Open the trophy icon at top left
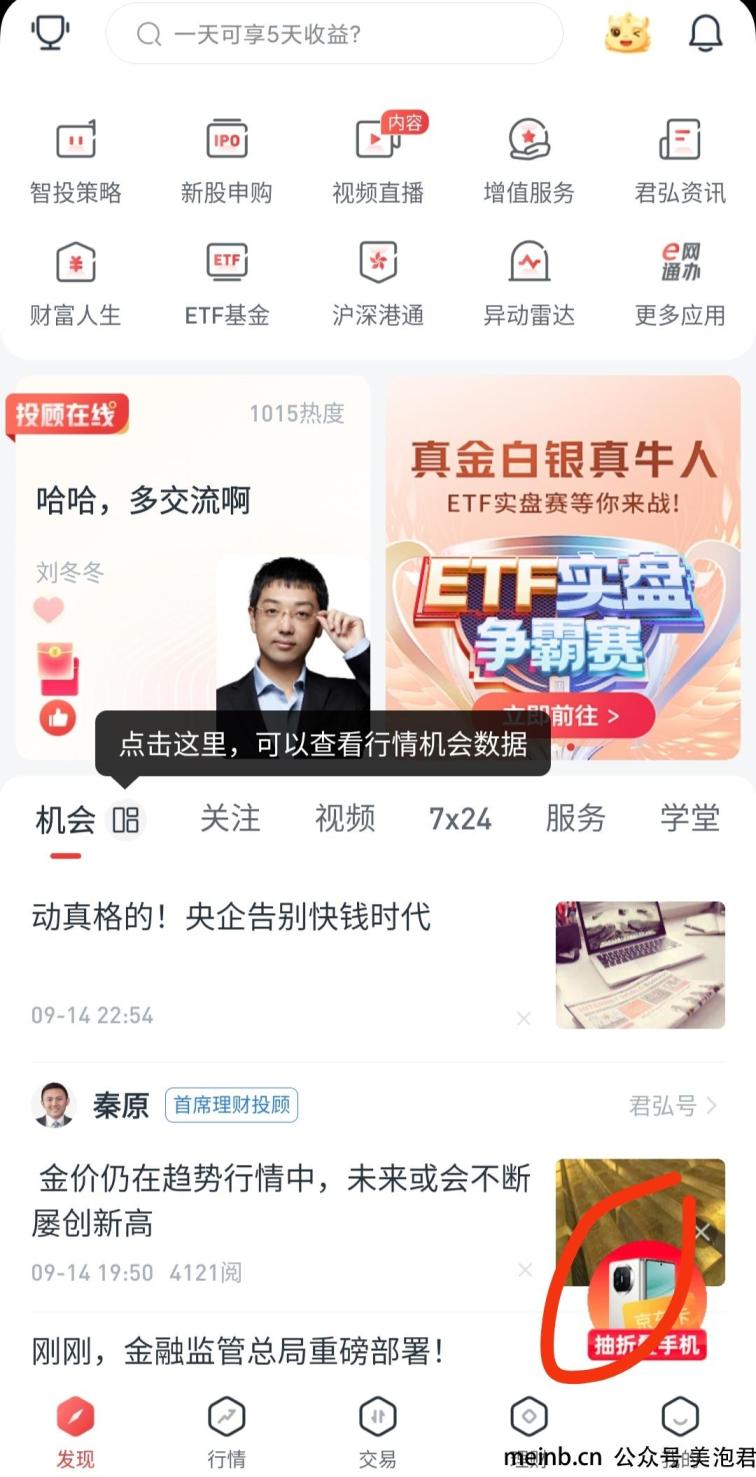The height and width of the screenshot is (1477, 756). pyautogui.click(x=49, y=33)
